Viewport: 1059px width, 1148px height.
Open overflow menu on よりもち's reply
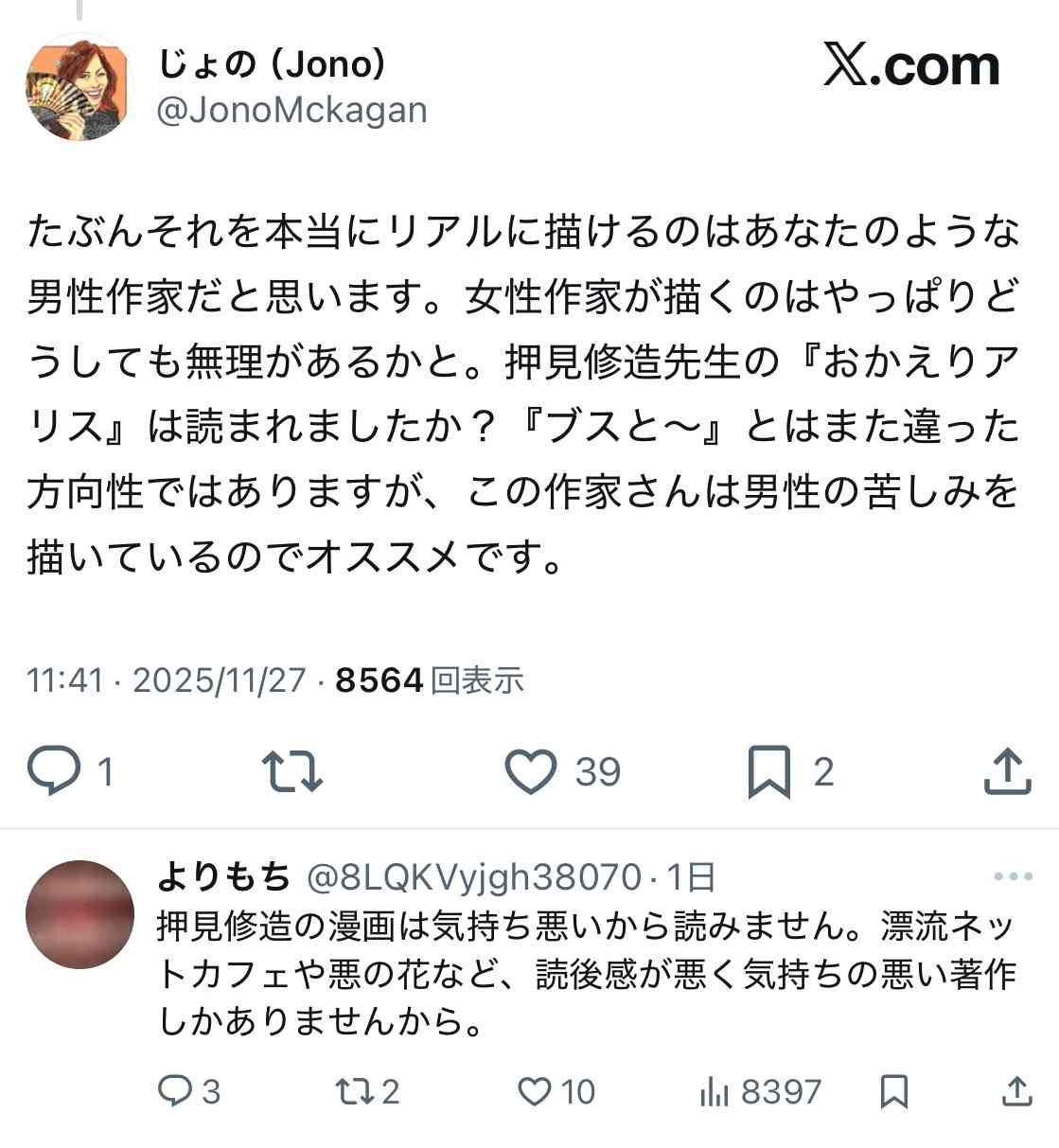tap(1013, 877)
